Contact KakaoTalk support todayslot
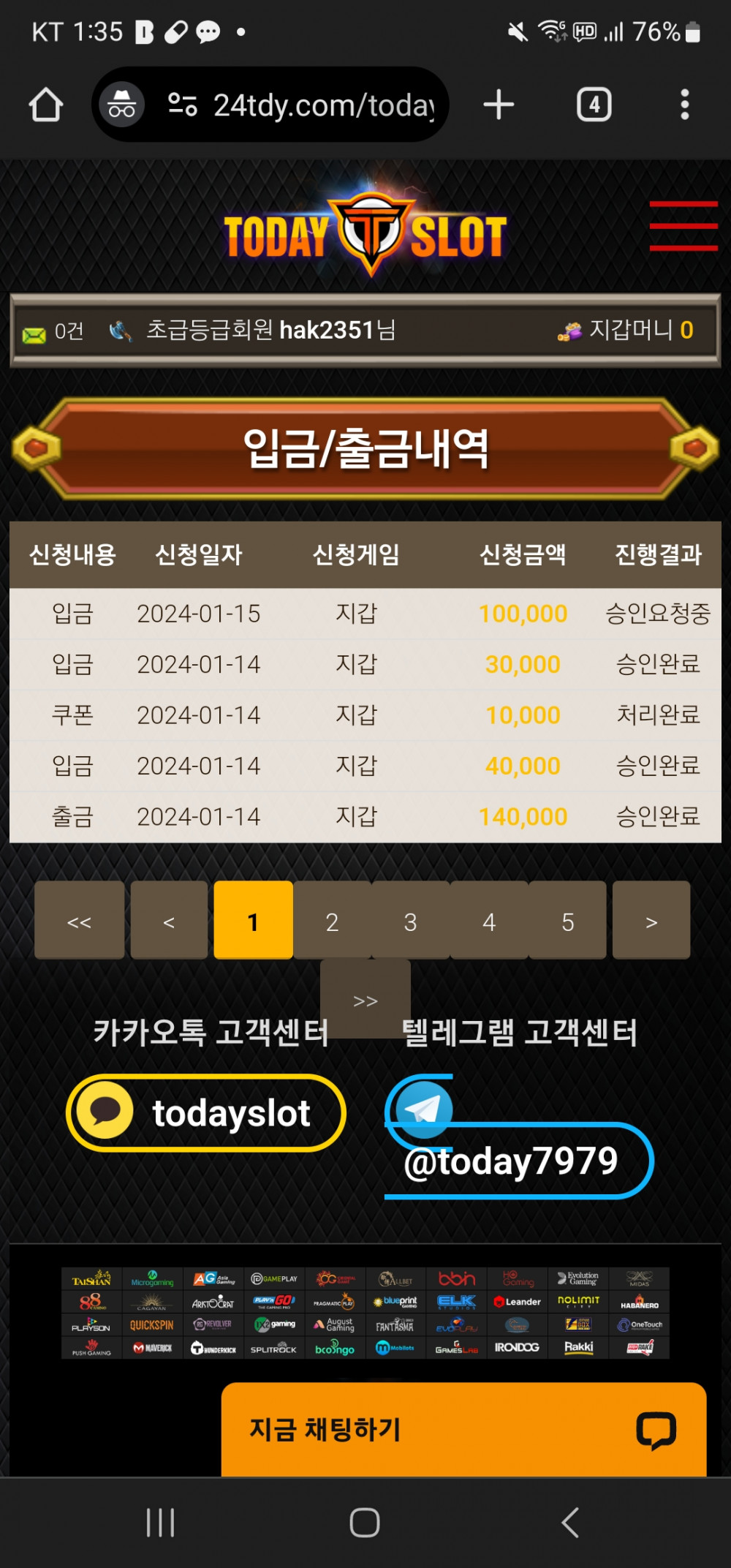Screen dimensions: 731x1568 [205, 1113]
